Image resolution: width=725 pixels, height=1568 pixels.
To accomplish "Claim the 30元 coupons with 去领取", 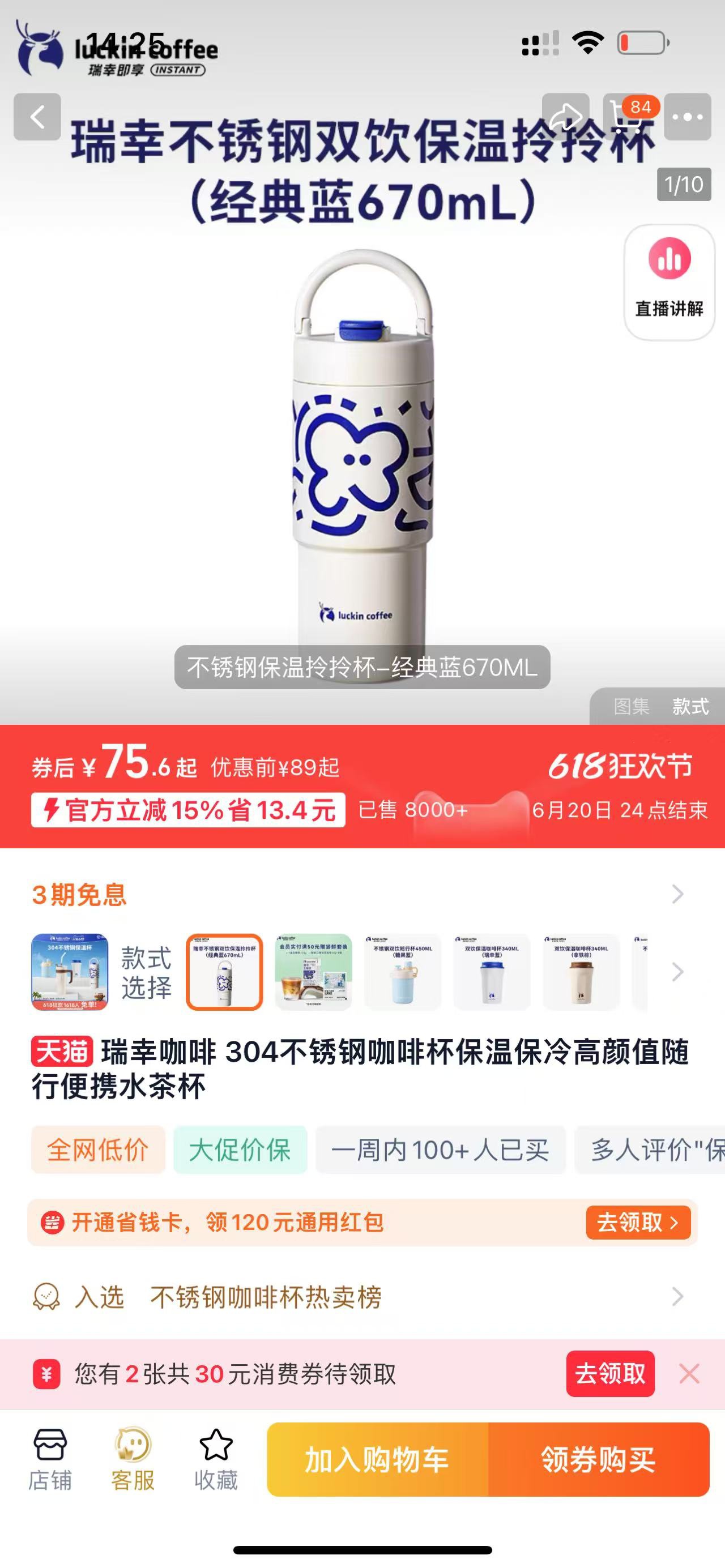I will [610, 1374].
